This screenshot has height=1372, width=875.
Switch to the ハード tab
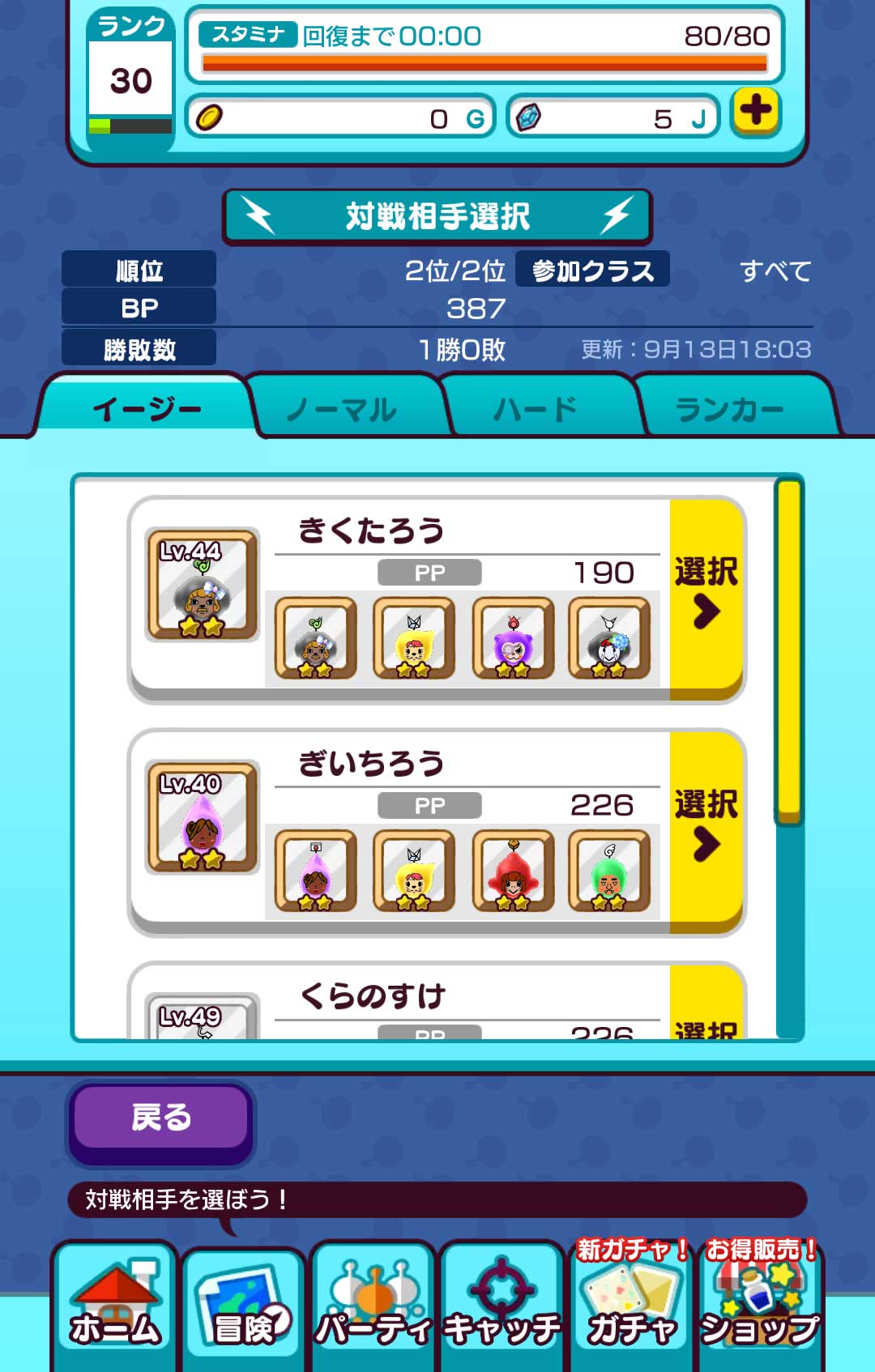(x=536, y=409)
